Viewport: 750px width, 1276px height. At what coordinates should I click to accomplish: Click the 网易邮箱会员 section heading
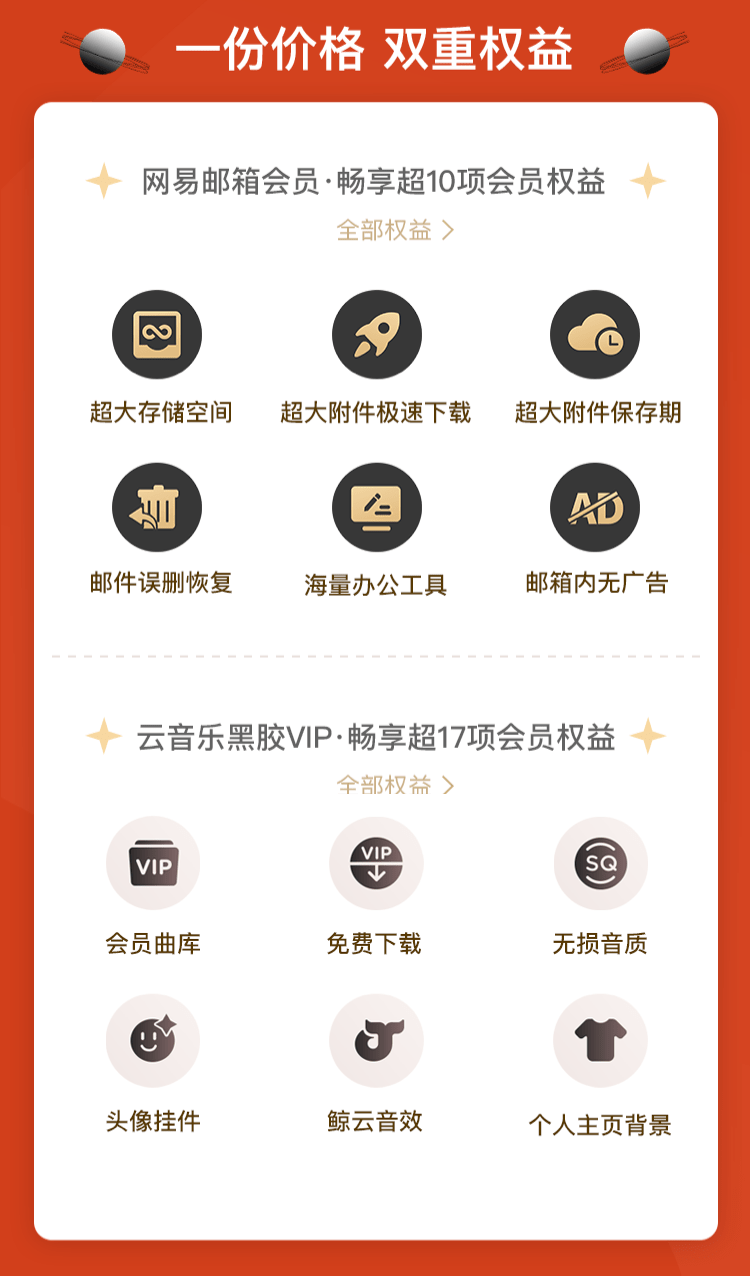(x=375, y=182)
